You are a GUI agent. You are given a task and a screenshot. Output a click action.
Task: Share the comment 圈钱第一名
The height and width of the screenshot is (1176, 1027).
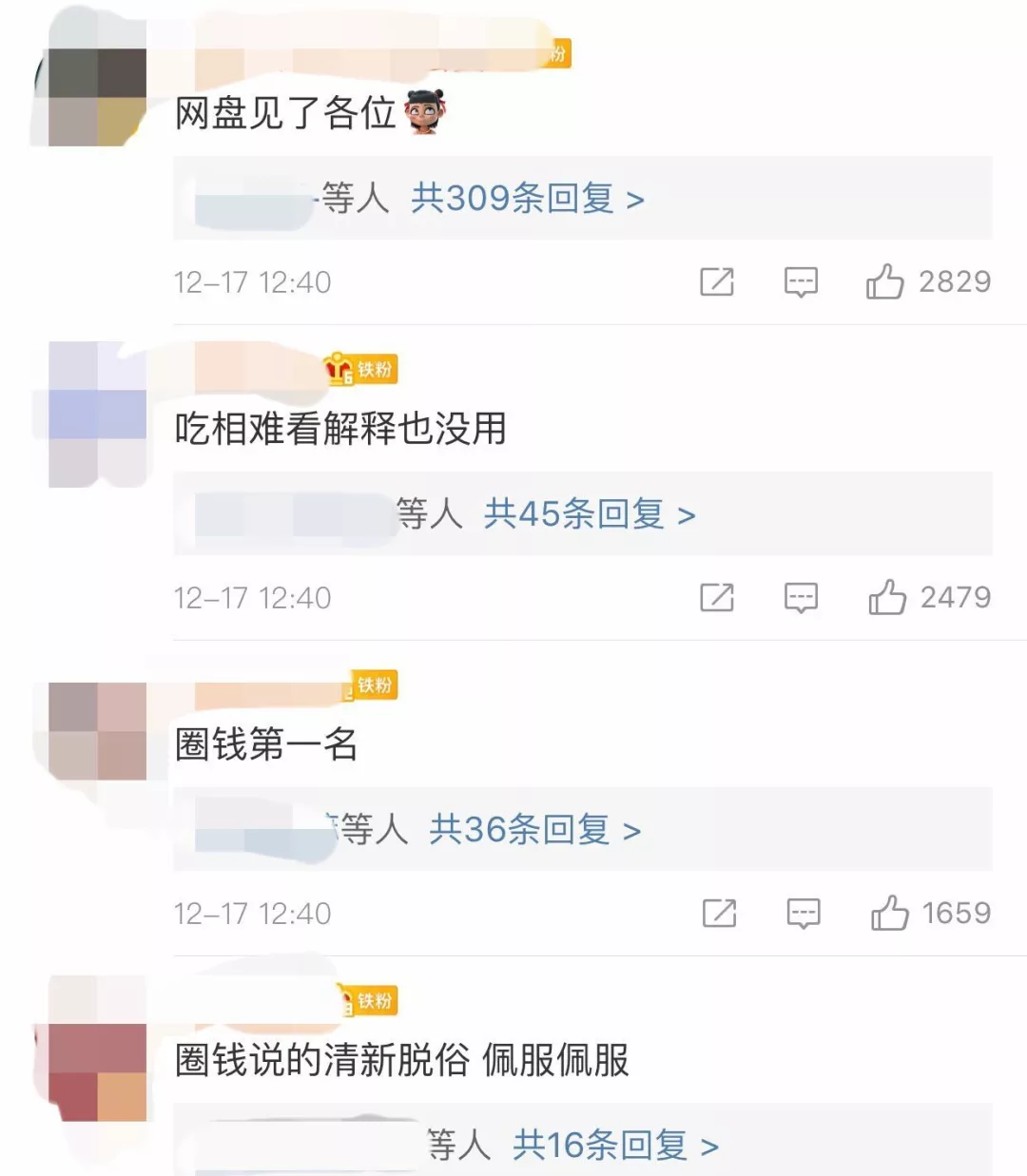pos(719,914)
